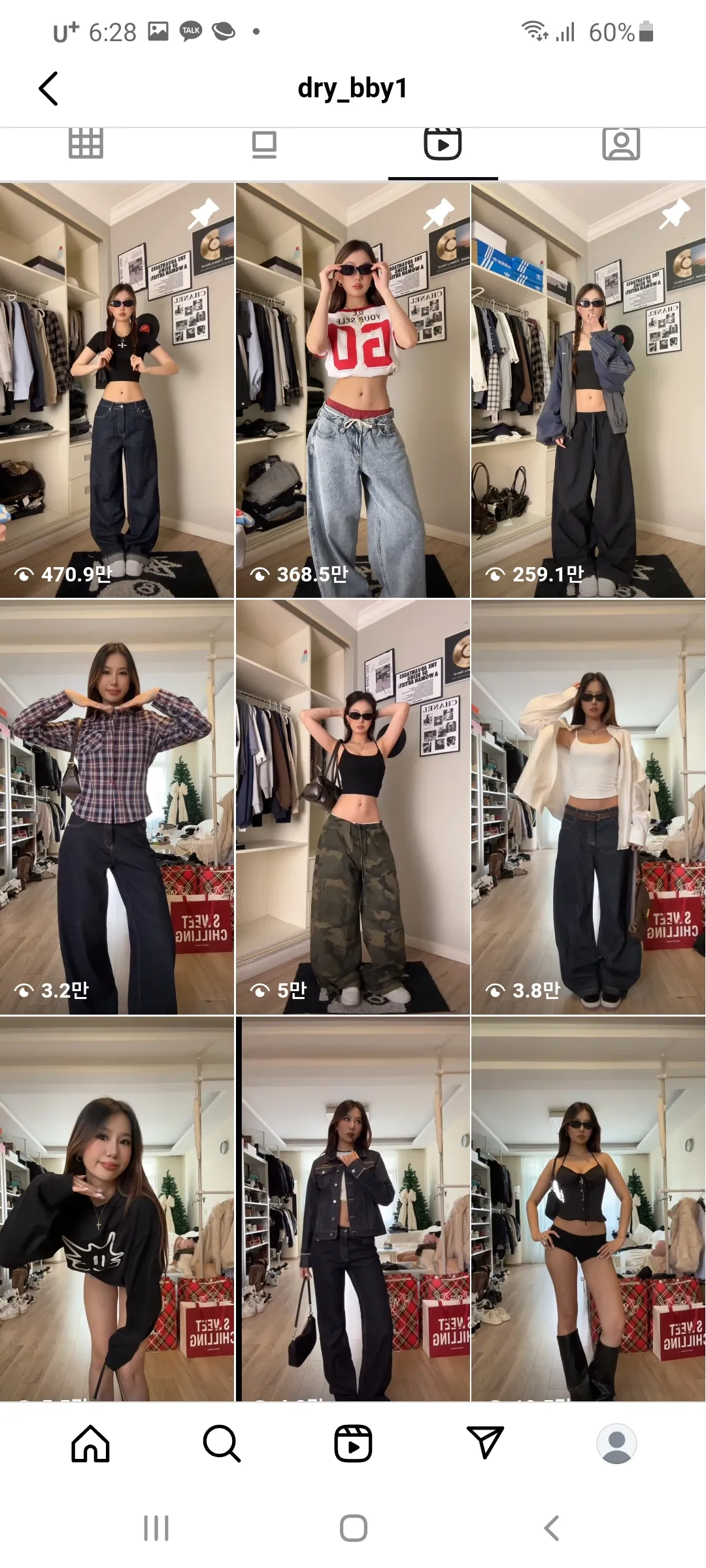
Task: Open search from the bottom bar
Action: coord(222,1443)
